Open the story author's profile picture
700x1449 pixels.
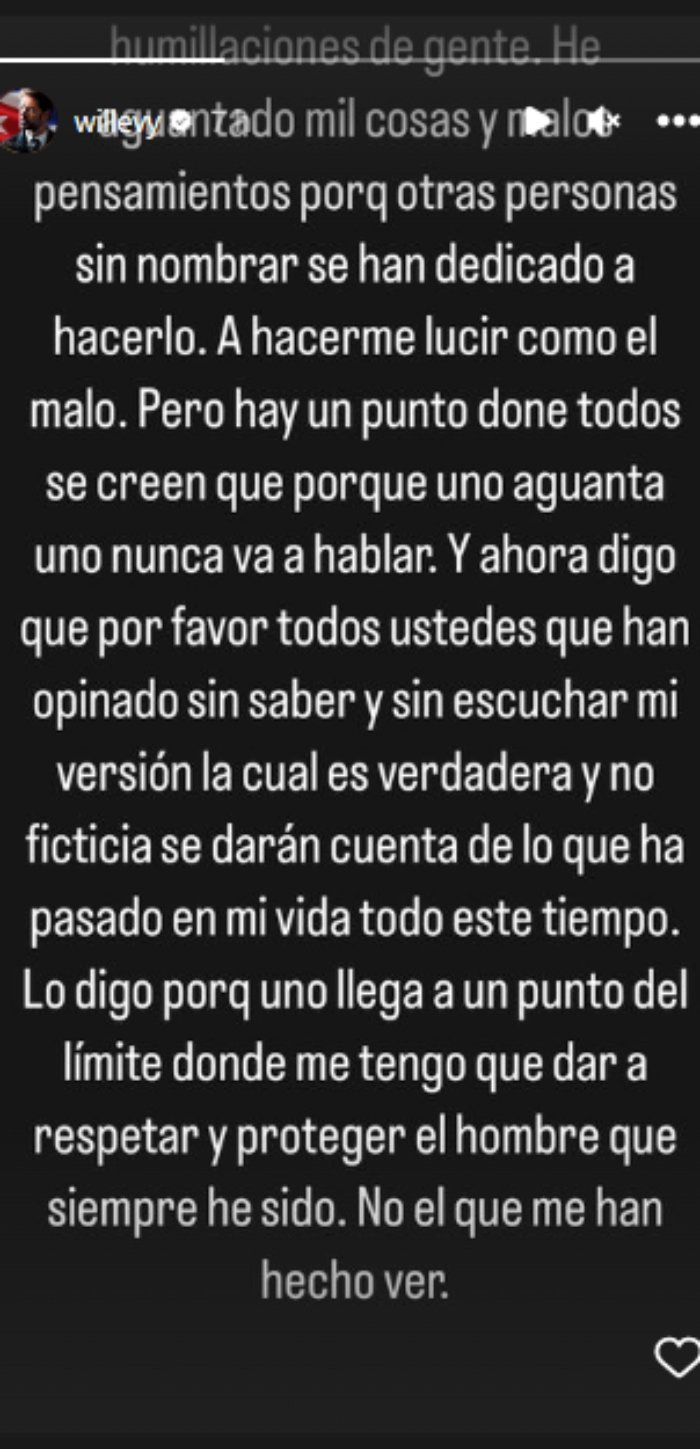pyautogui.click(x=27, y=121)
